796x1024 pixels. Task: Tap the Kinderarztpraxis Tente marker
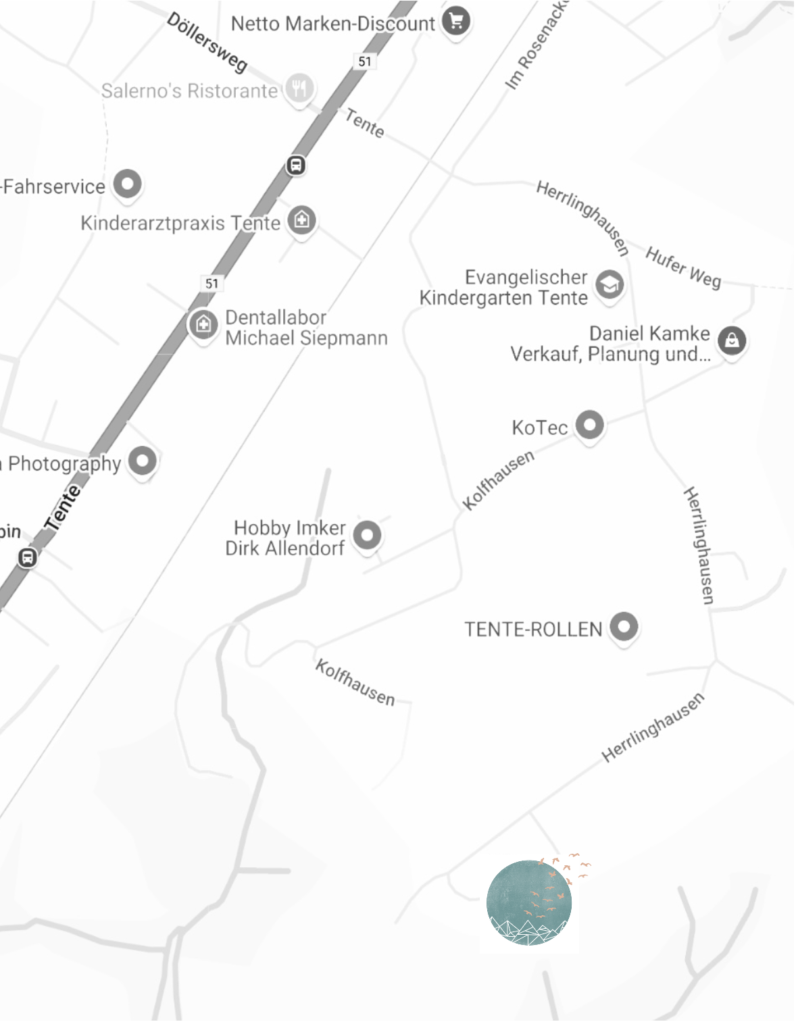301,221
